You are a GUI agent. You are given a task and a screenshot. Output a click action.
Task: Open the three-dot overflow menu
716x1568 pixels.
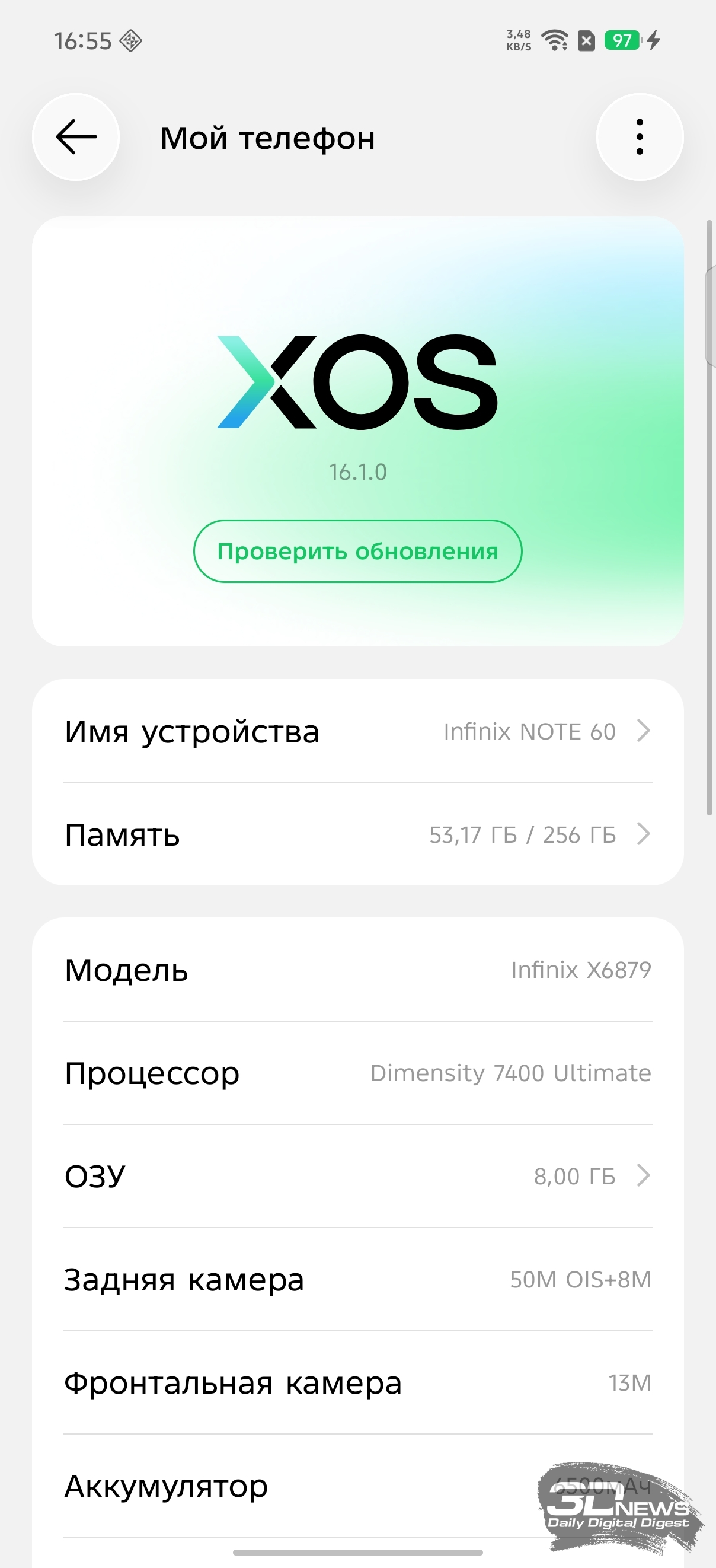pos(640,137)
